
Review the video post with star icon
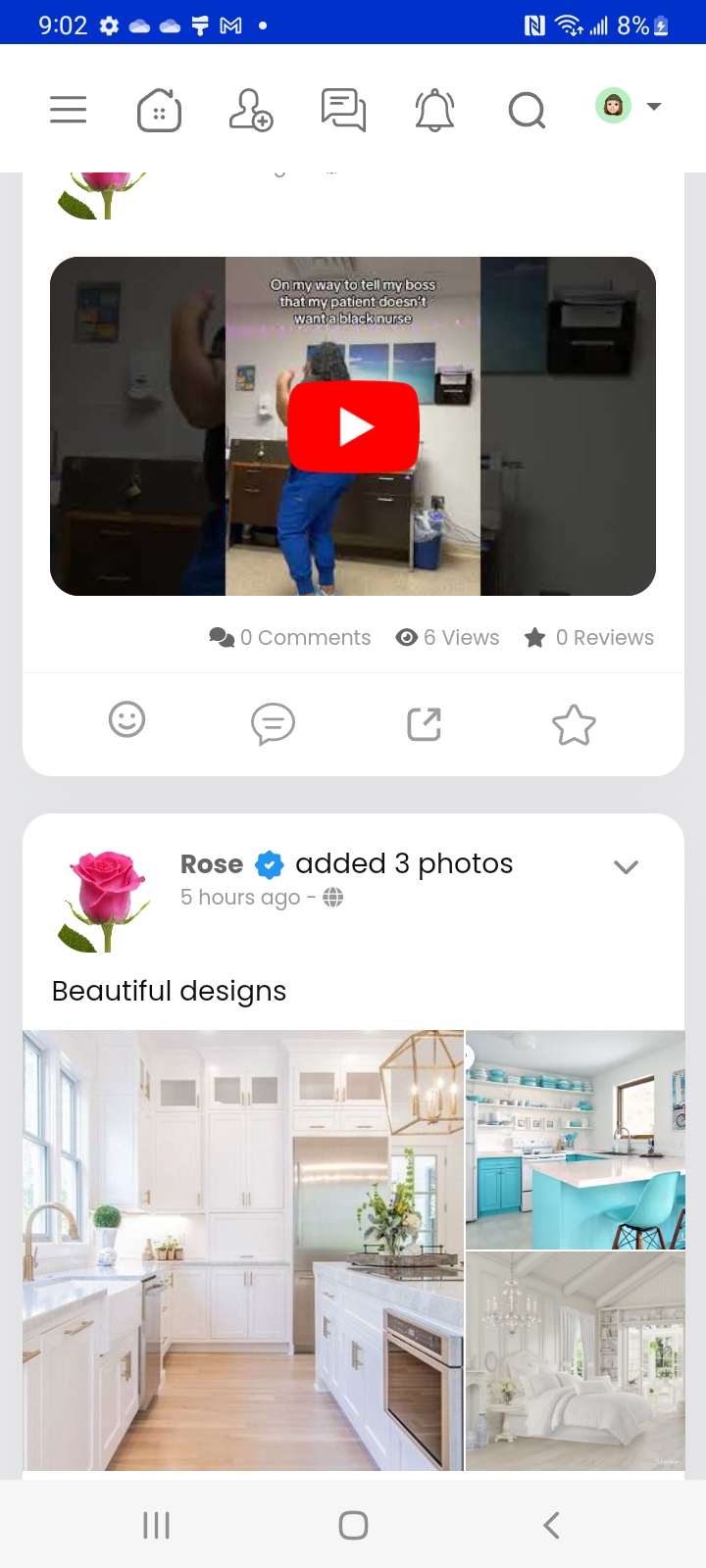574,725
